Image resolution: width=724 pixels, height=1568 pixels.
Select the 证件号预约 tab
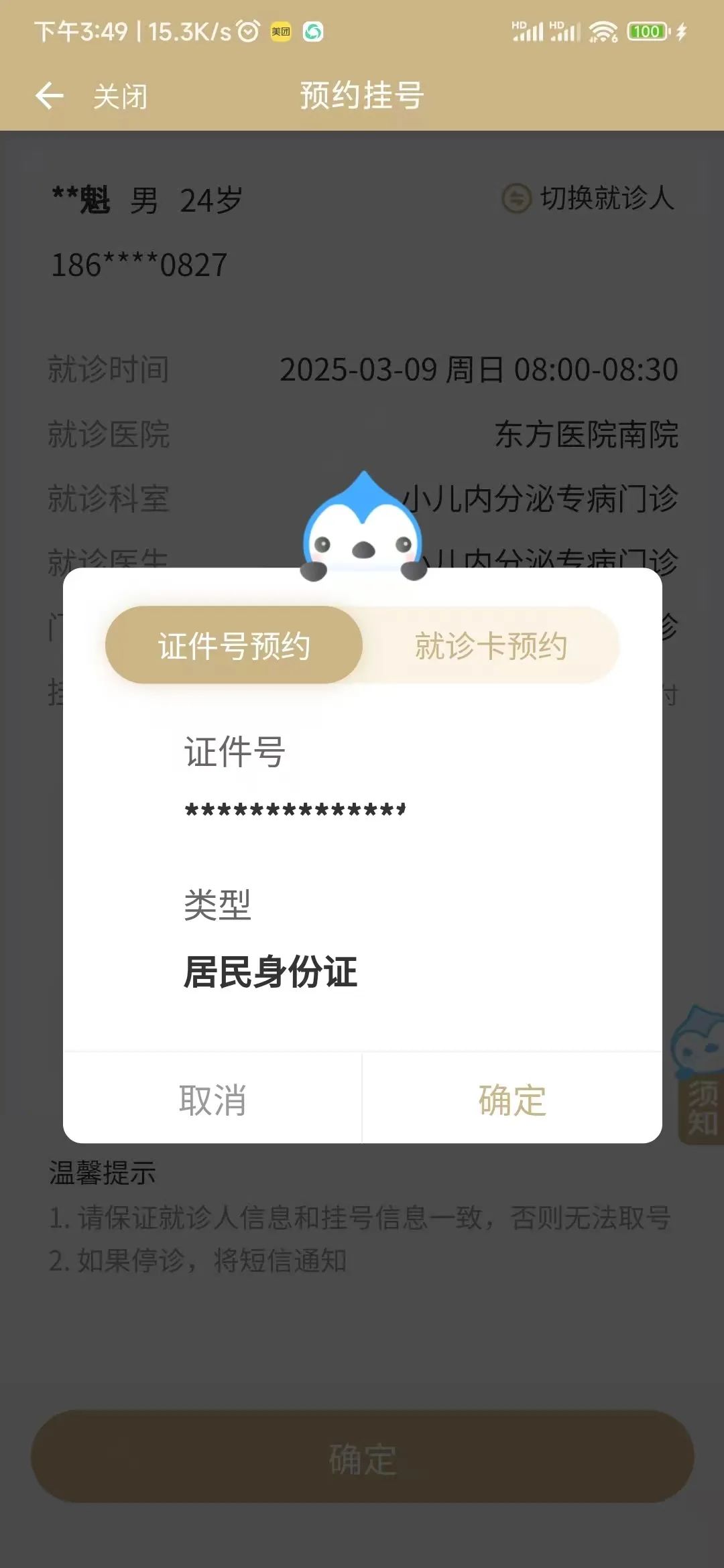234,645
